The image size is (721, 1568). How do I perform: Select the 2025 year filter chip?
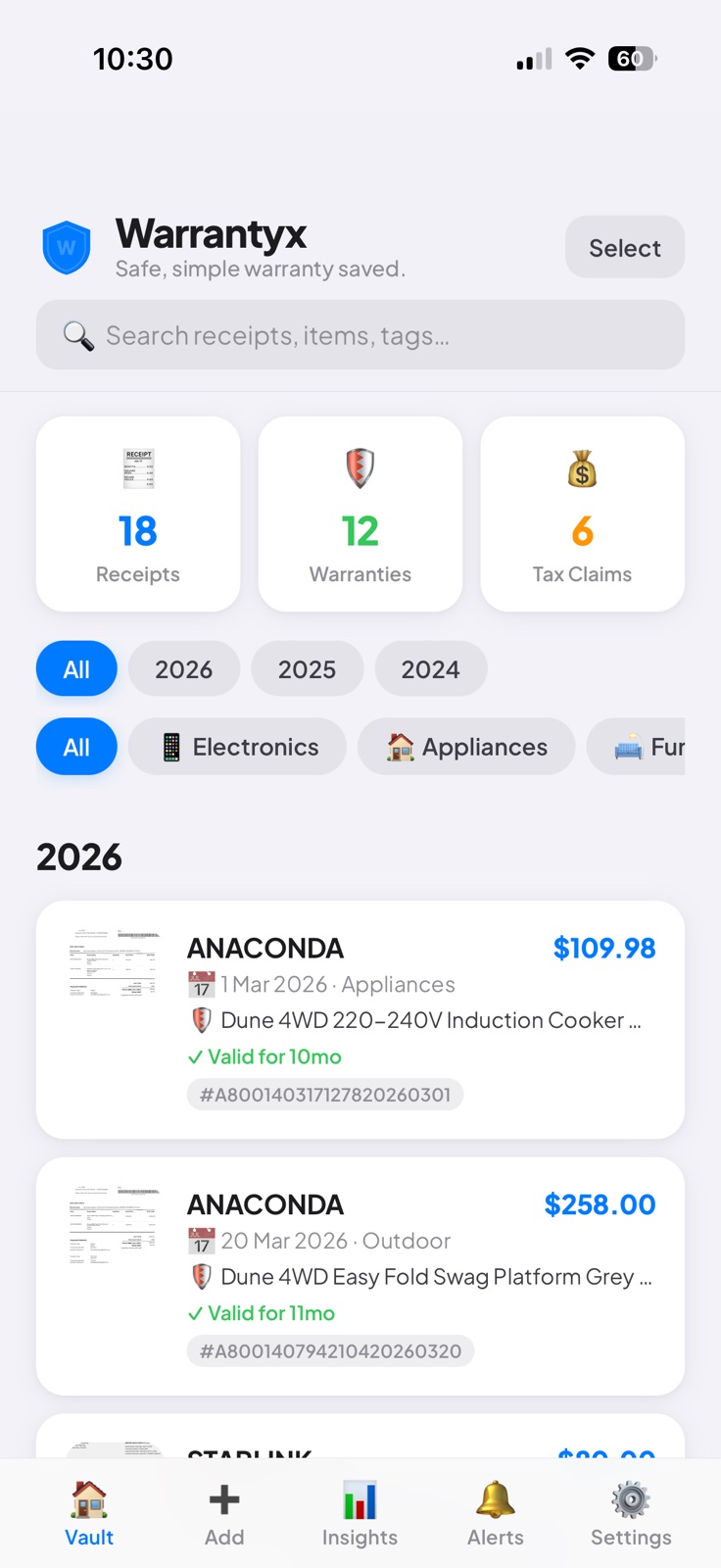coord(307,668)
